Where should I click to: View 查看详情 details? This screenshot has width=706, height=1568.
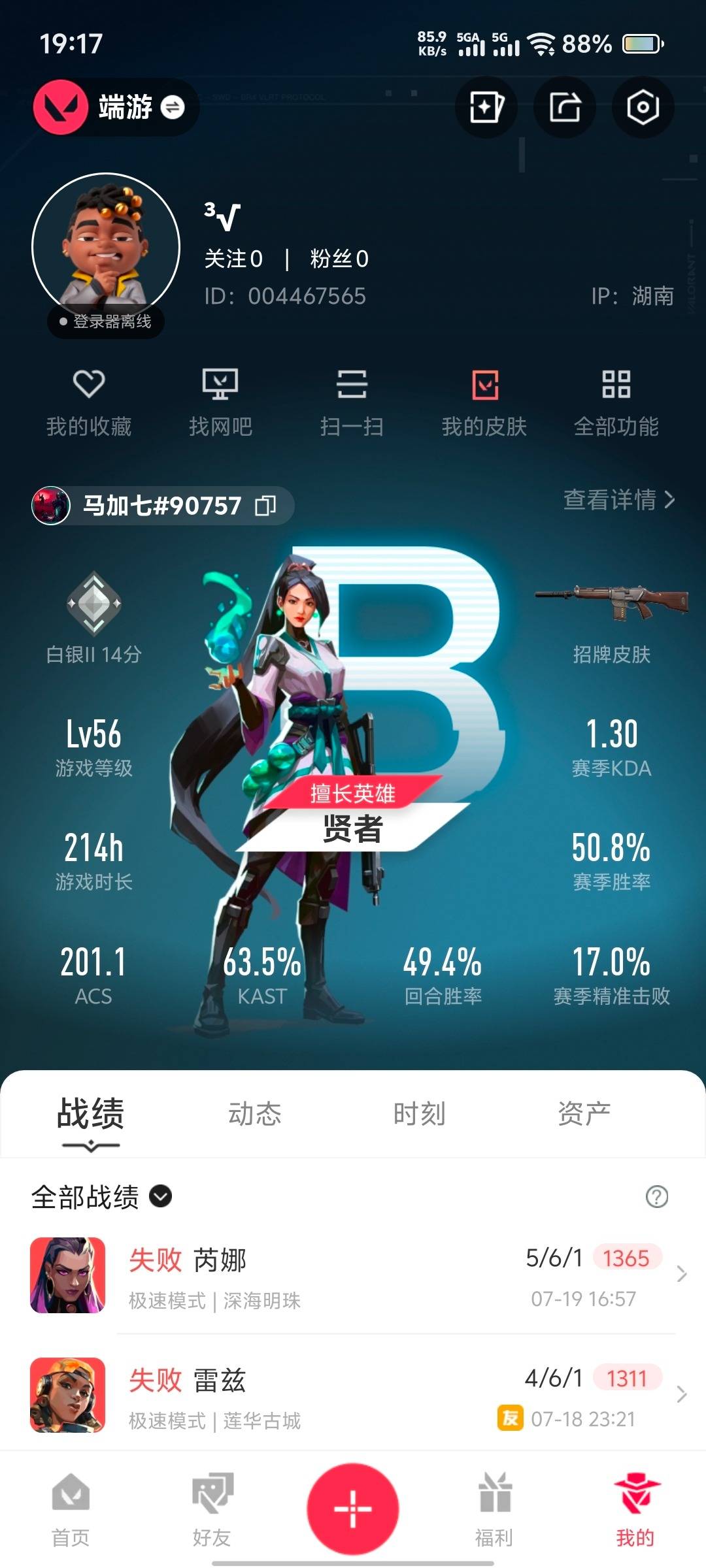(619, 500)
